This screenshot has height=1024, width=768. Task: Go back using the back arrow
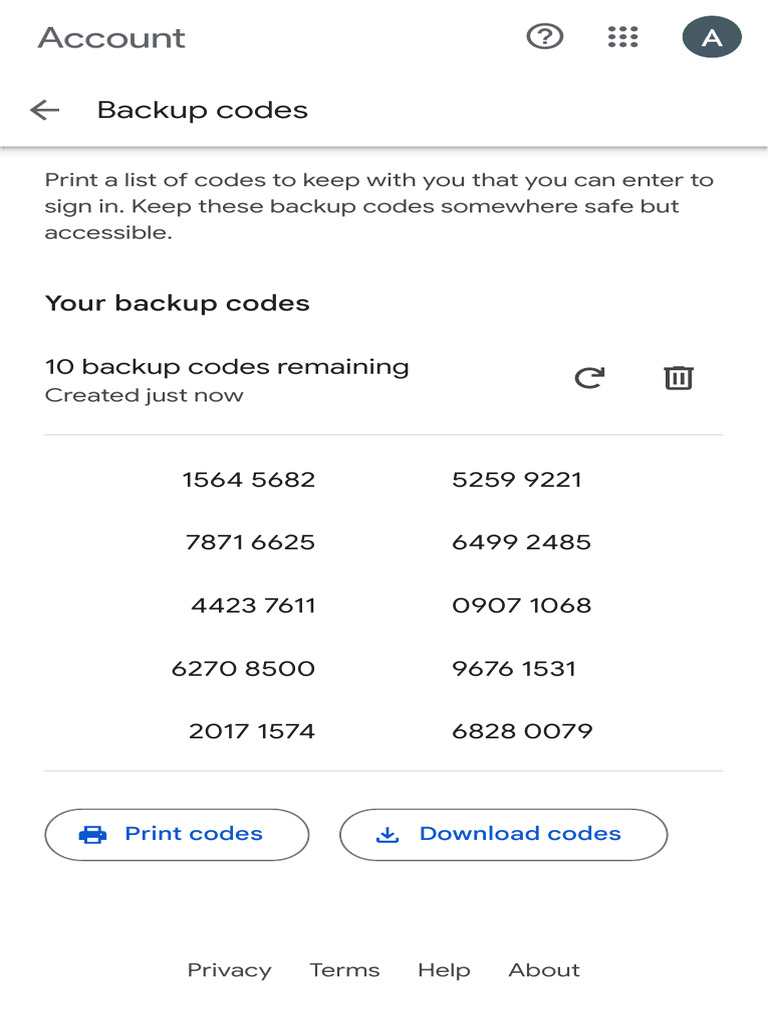(44, 110)
